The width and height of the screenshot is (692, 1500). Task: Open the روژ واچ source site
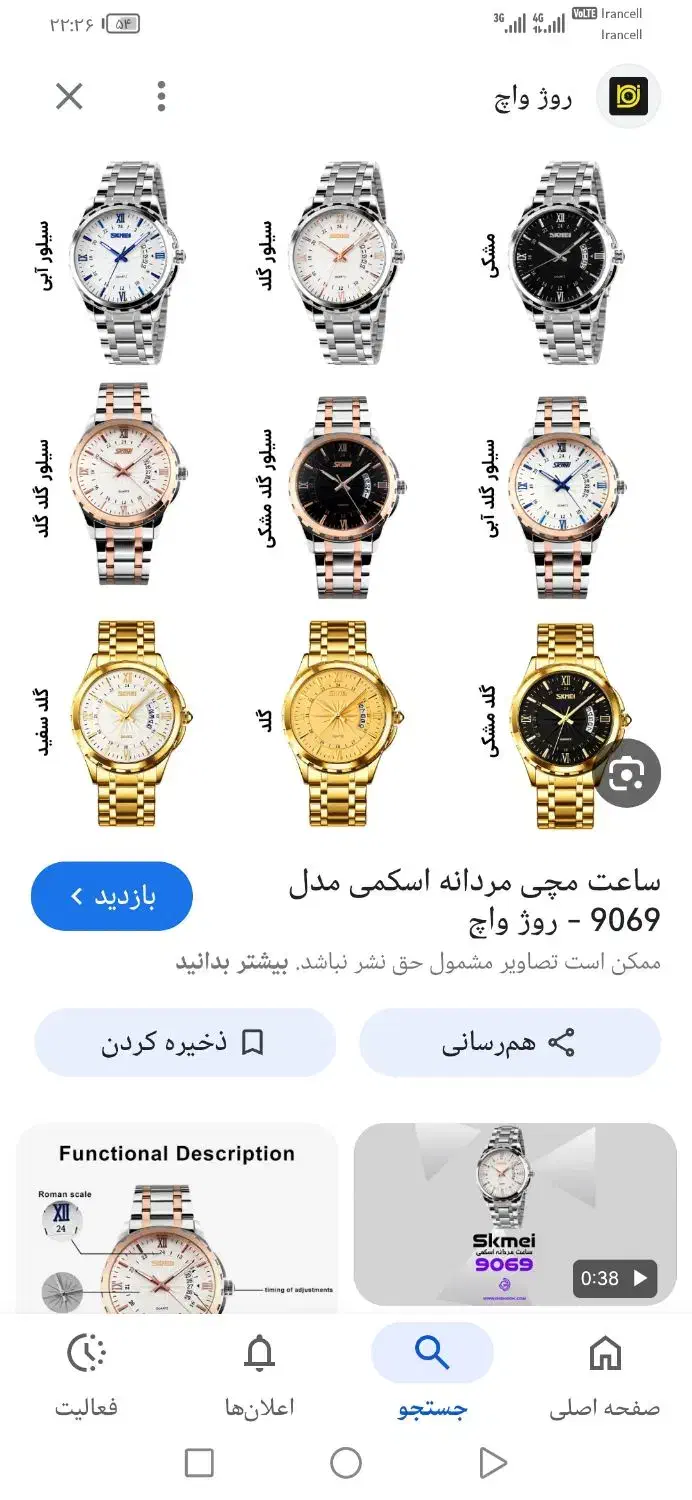pos(578,97)
